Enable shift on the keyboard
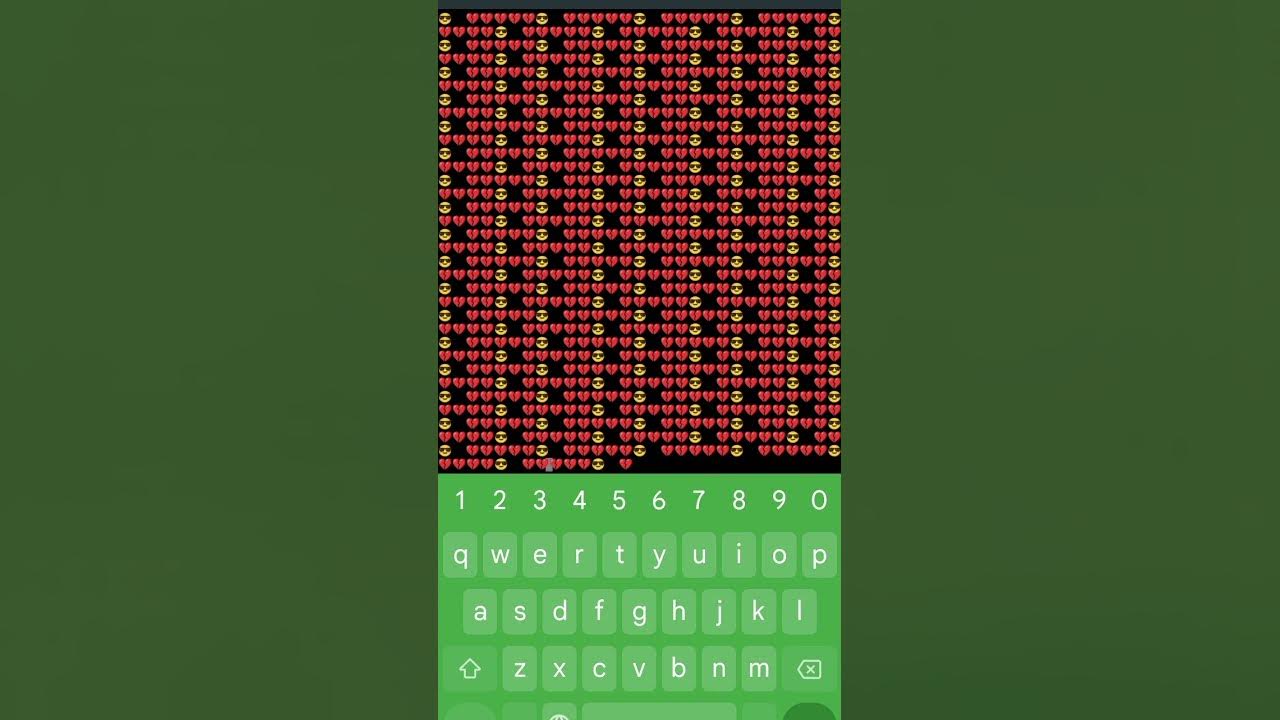The image size is (1280, 720). pos(470,669)
